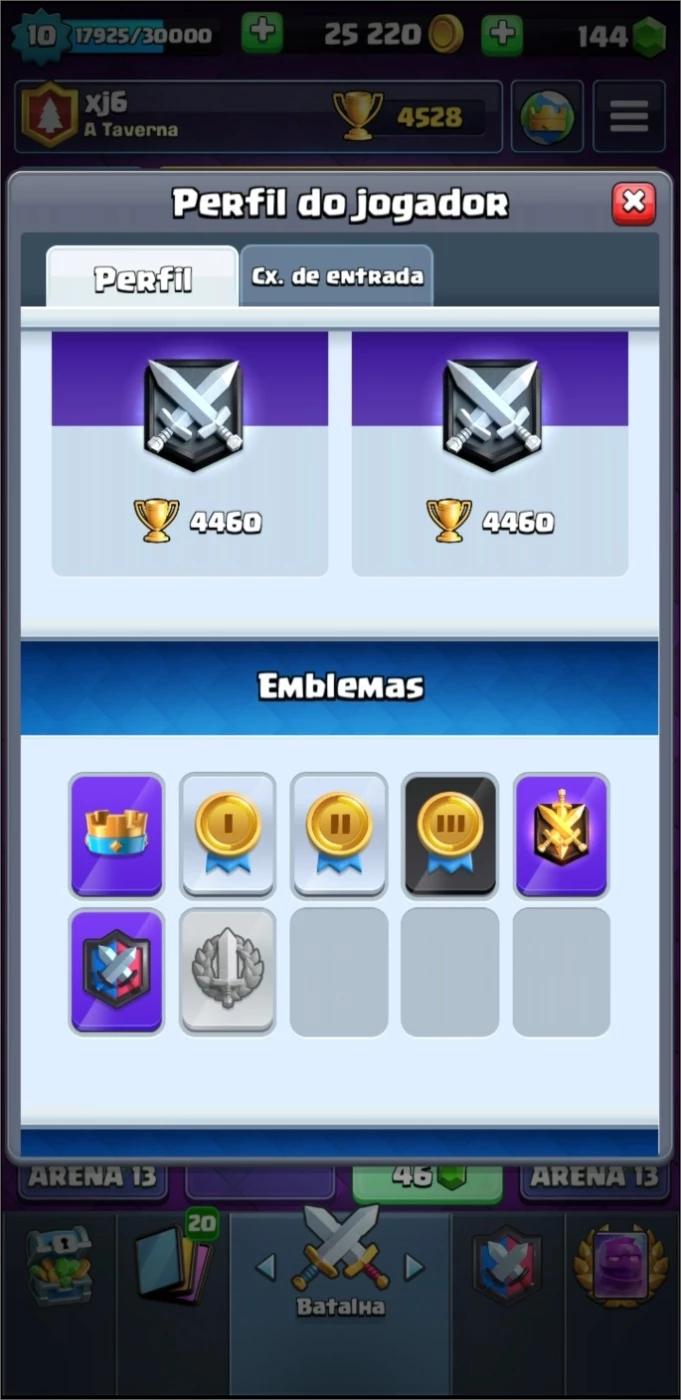Tap the golden crown badge
Viewport: 681px width, 1400px height.
tap(116, 835)
